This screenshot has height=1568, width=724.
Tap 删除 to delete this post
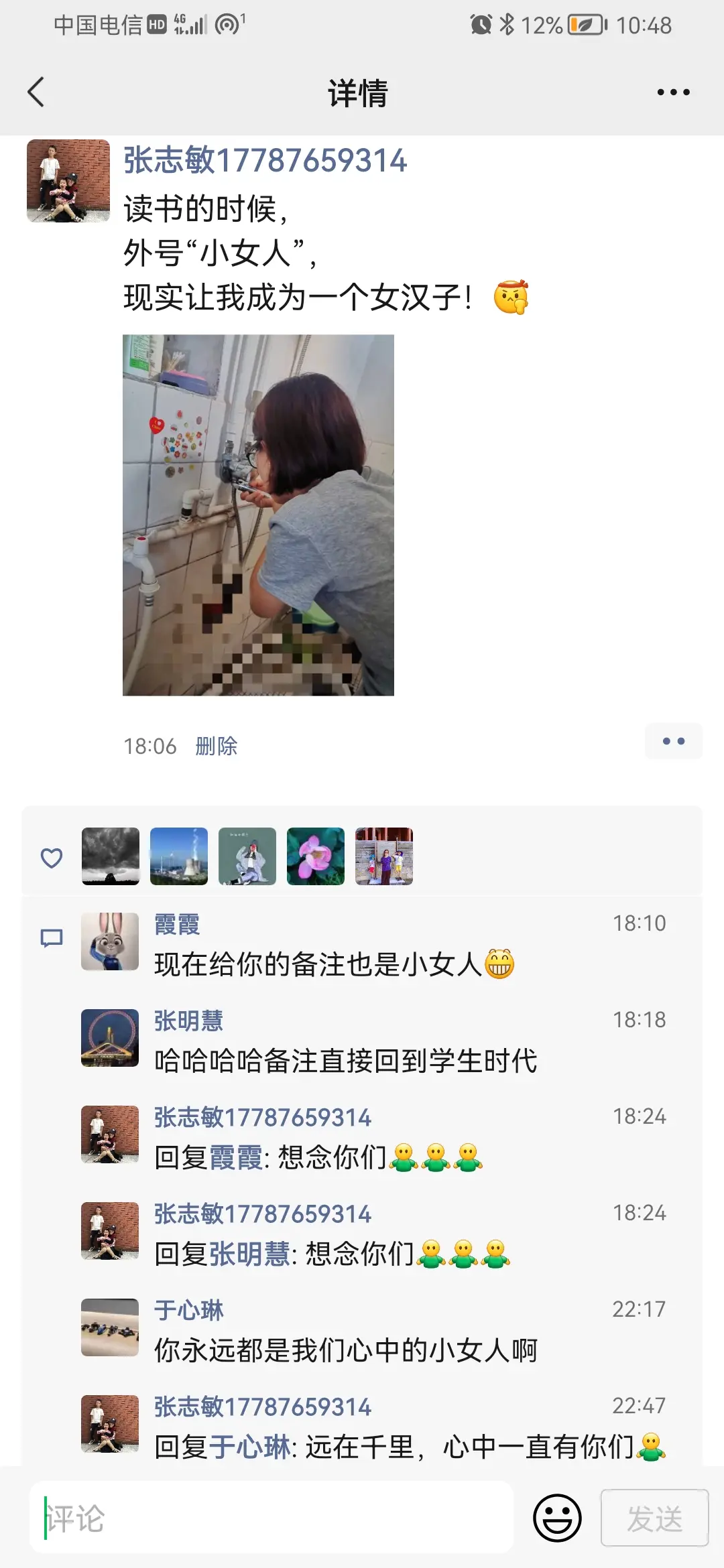pos(216,746)
